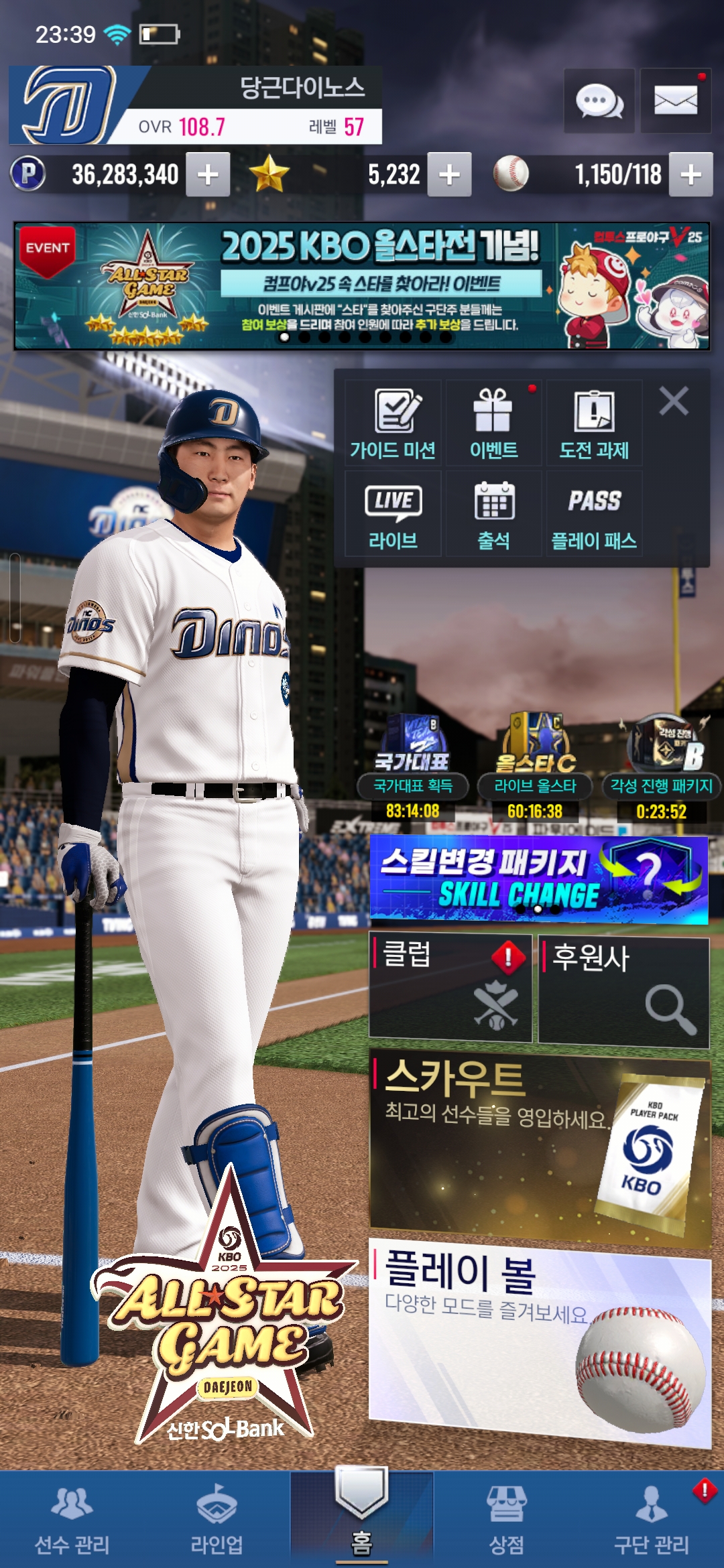
Task: Open the mailbox envelope icon
Action: coord(675,102)
